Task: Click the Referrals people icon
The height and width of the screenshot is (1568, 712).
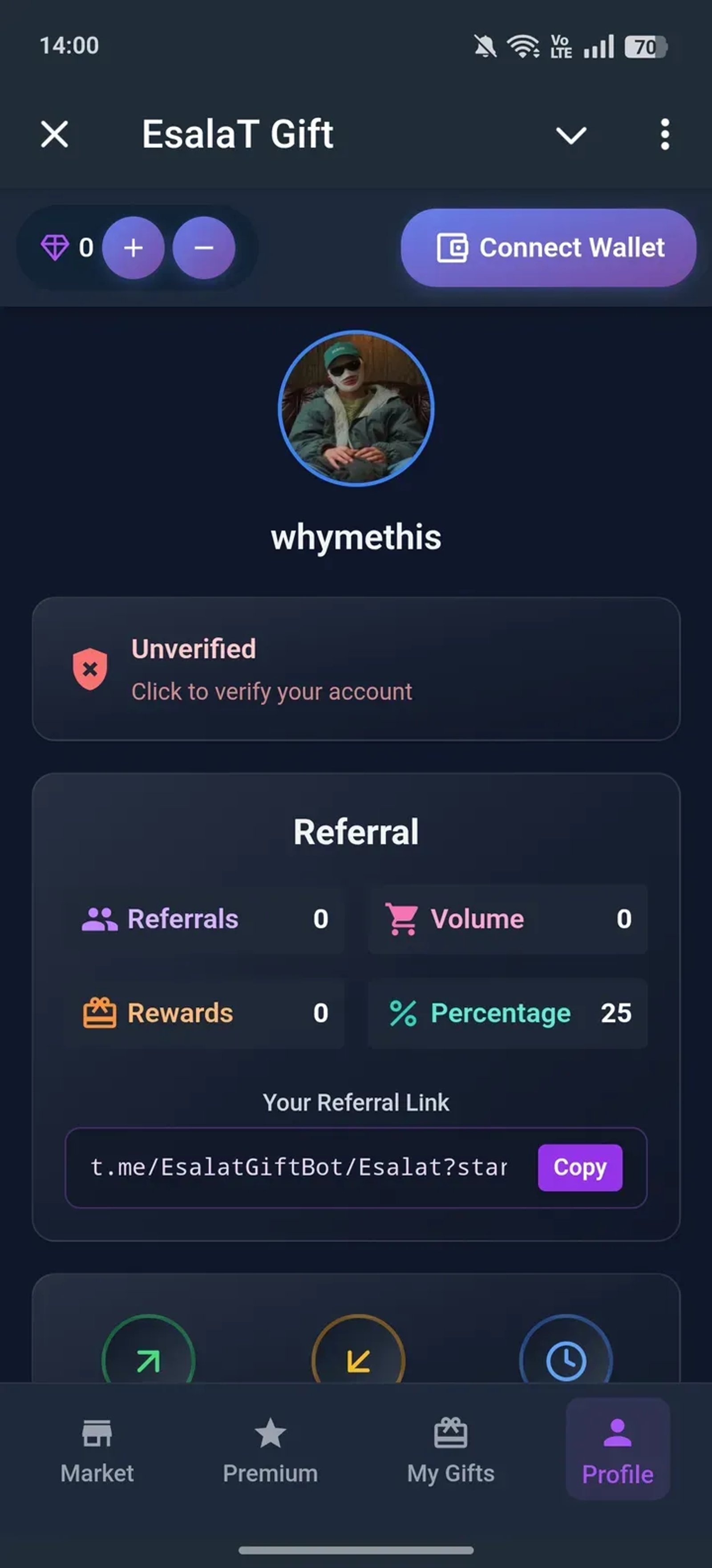Action: pos(101,919)
